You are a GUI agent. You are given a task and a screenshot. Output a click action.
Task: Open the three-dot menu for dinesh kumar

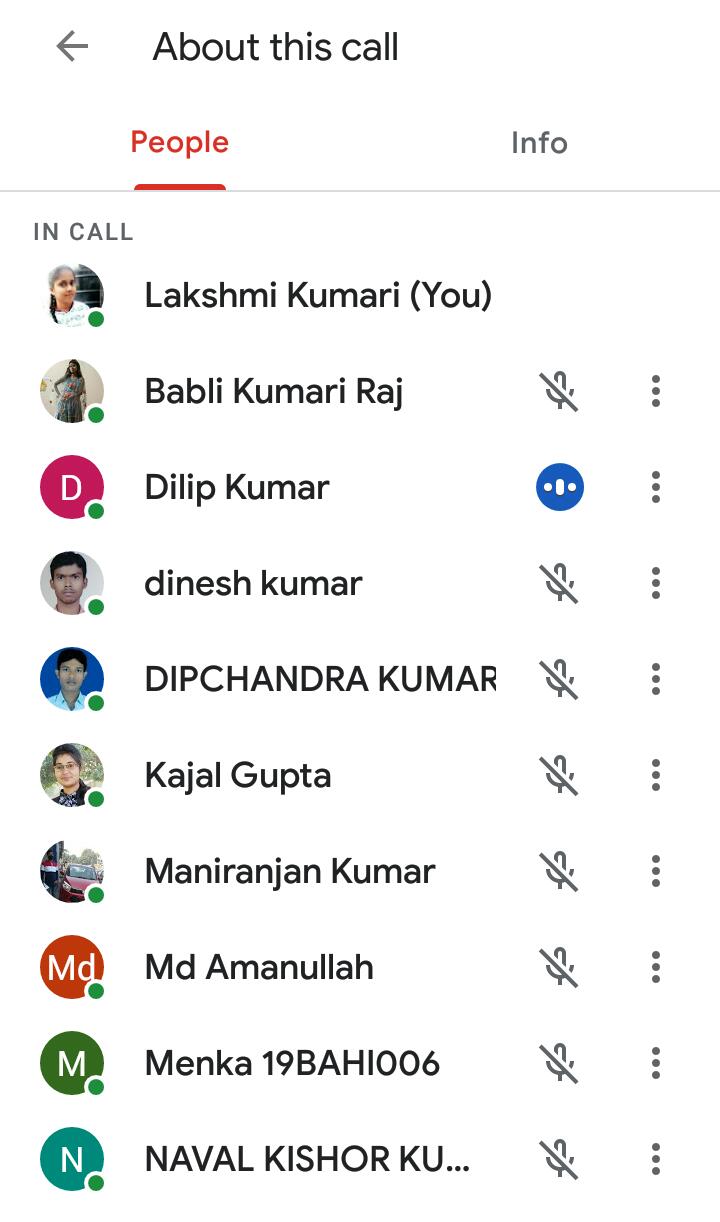[655, 583]
